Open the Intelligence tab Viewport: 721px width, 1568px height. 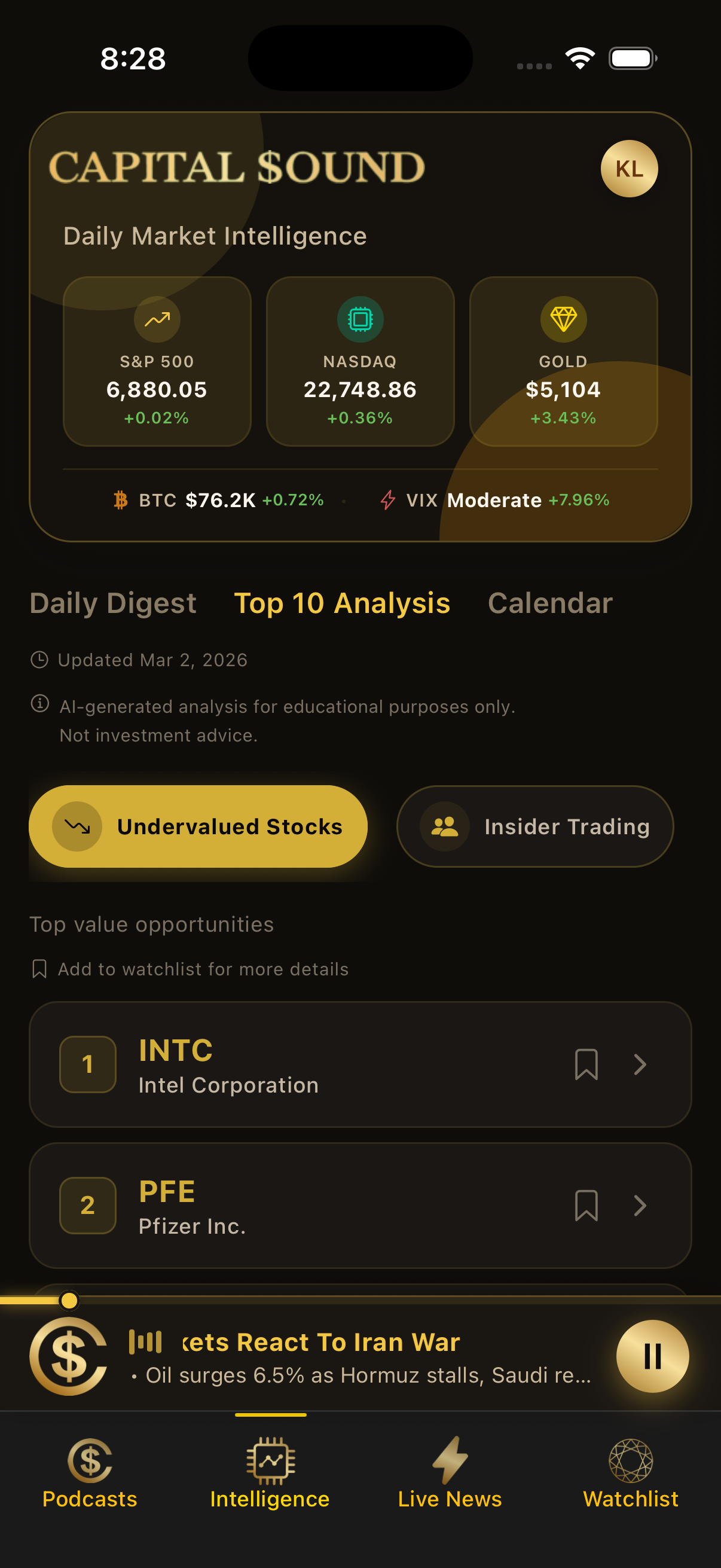click(x=270, y=1474)
